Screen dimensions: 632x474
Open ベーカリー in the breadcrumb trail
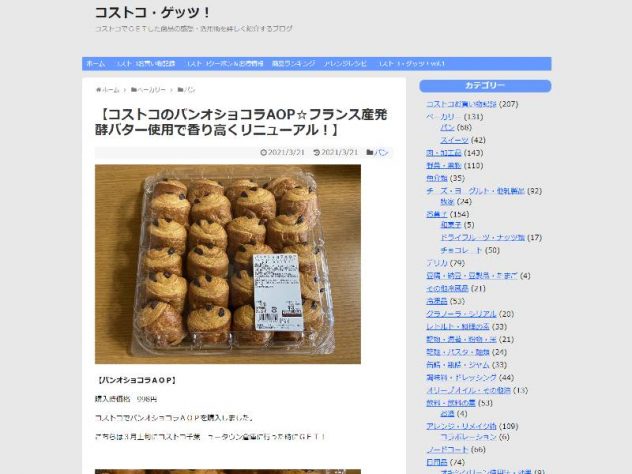(x=149, y=89)
